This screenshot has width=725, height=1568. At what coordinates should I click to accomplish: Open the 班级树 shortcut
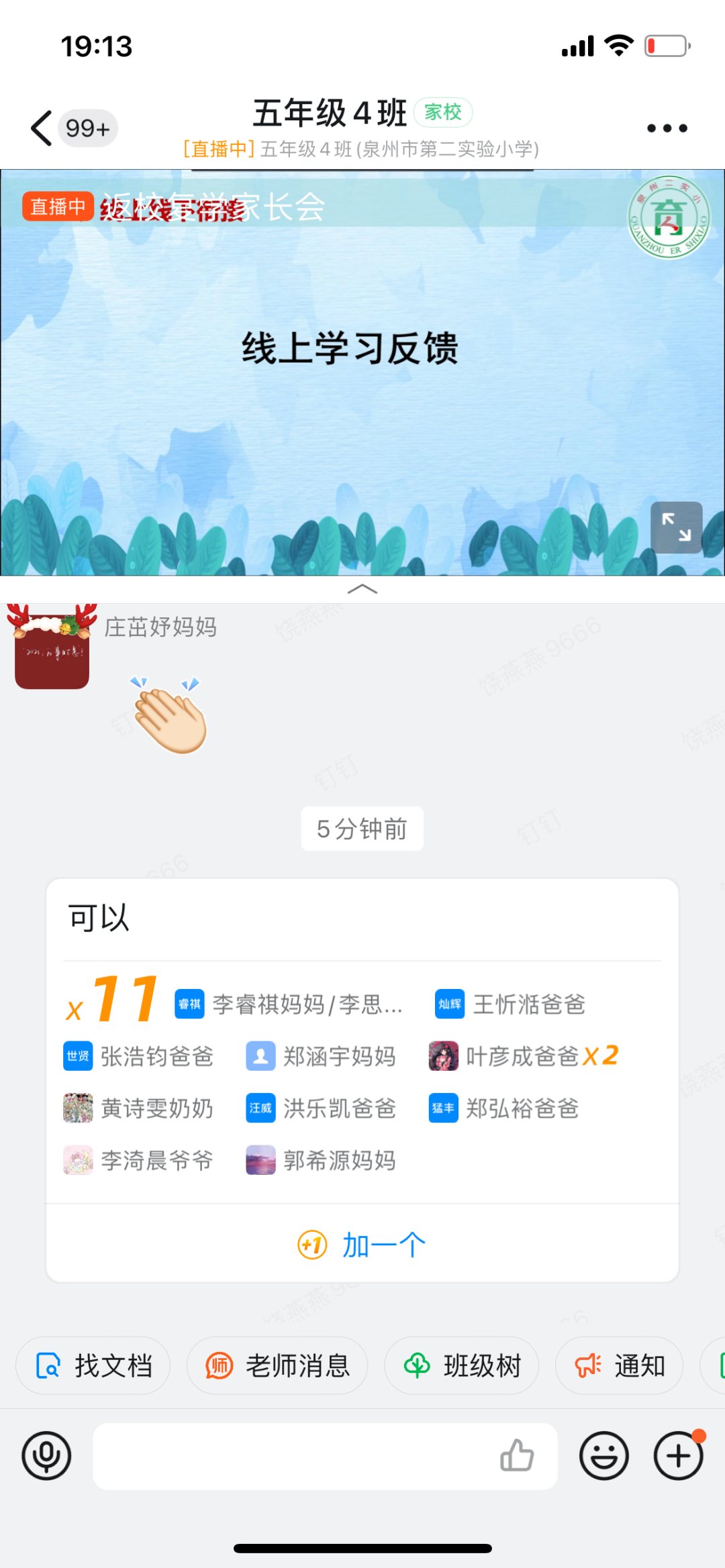coord(462,1365)
